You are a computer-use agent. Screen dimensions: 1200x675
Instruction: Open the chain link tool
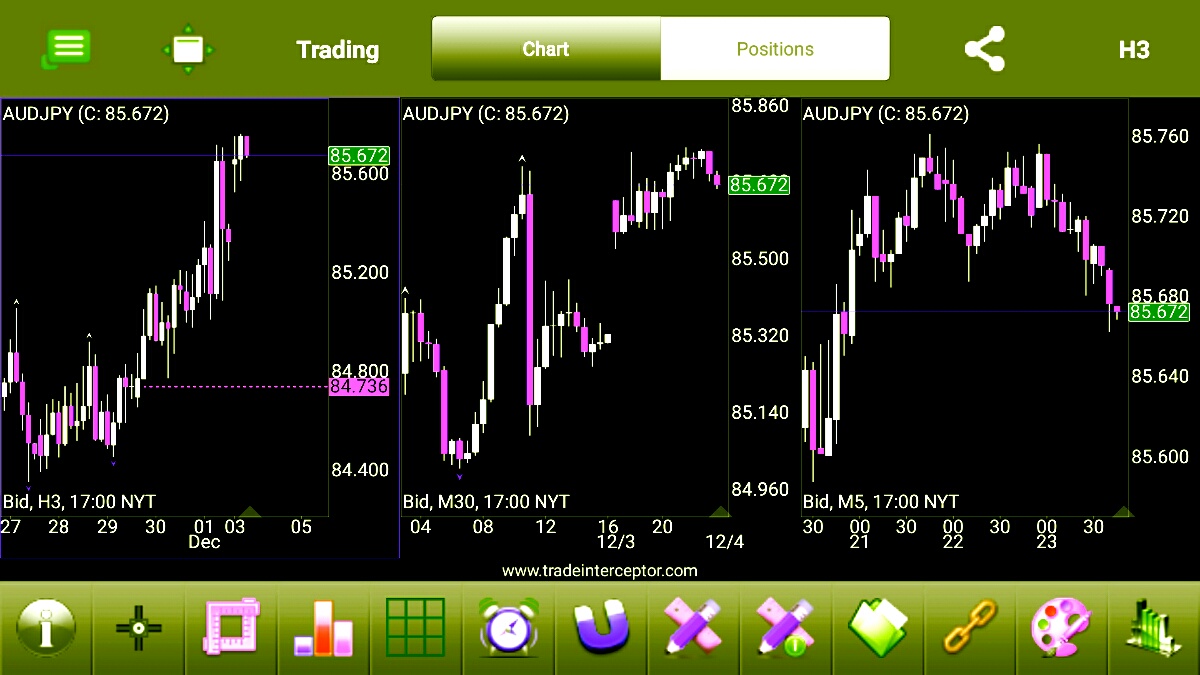[970, 628]
